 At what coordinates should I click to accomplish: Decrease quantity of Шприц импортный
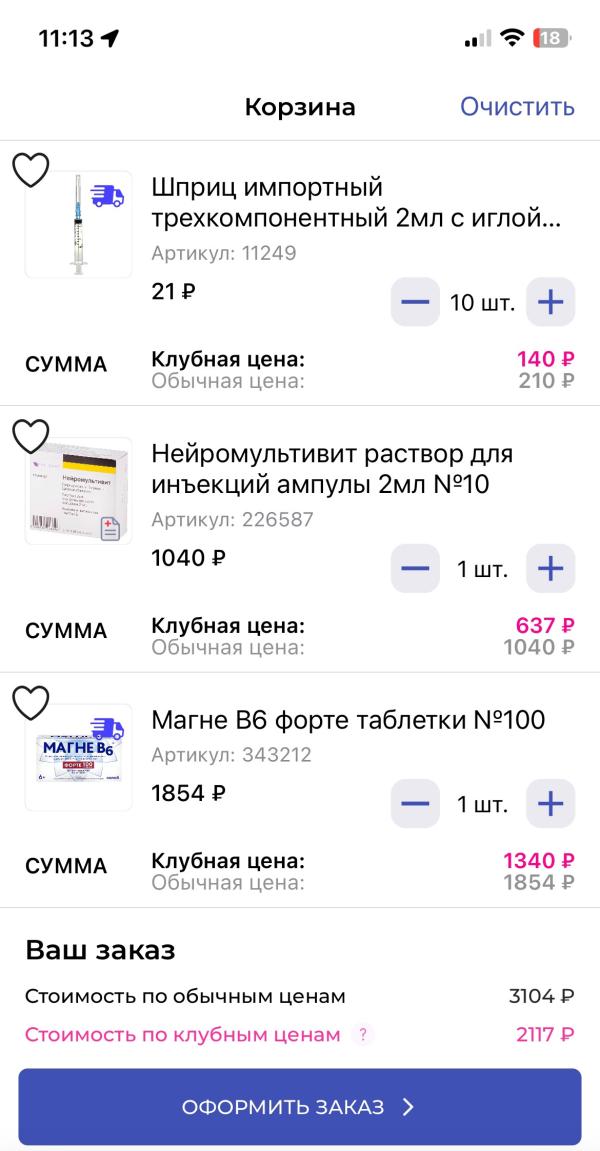point(414,302)
